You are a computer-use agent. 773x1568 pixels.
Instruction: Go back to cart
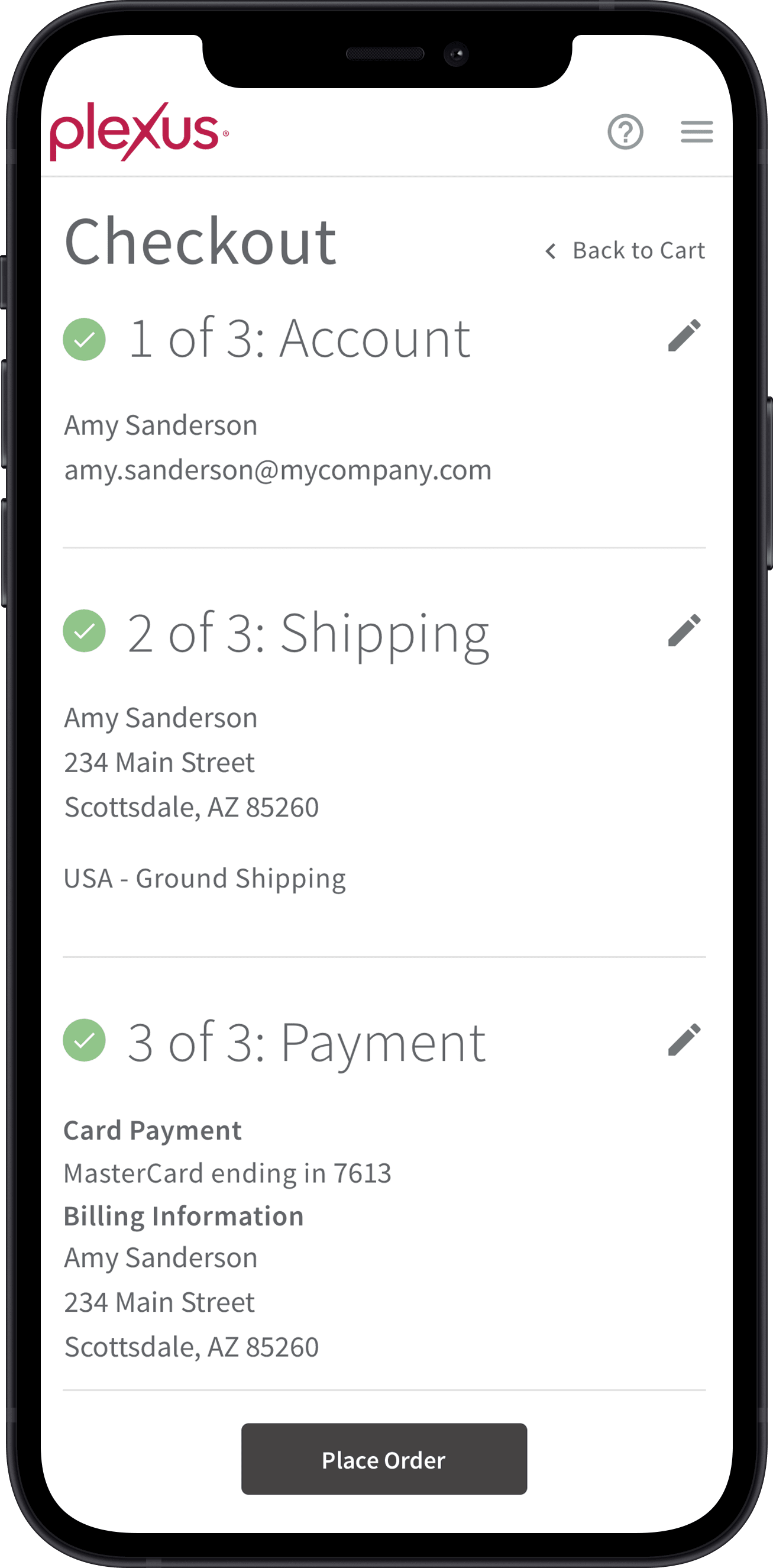(625, 251)
